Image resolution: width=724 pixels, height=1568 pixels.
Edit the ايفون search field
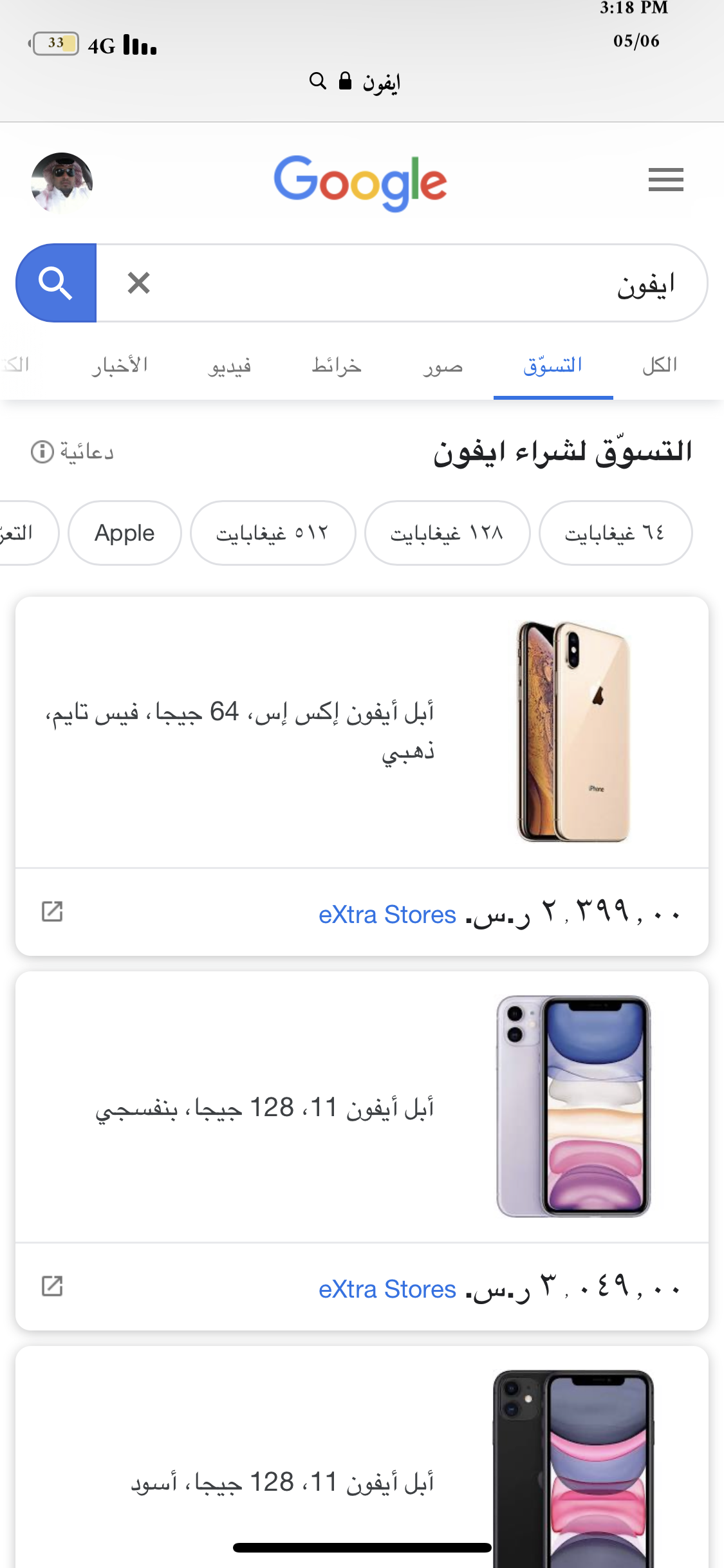click(402, 283)
